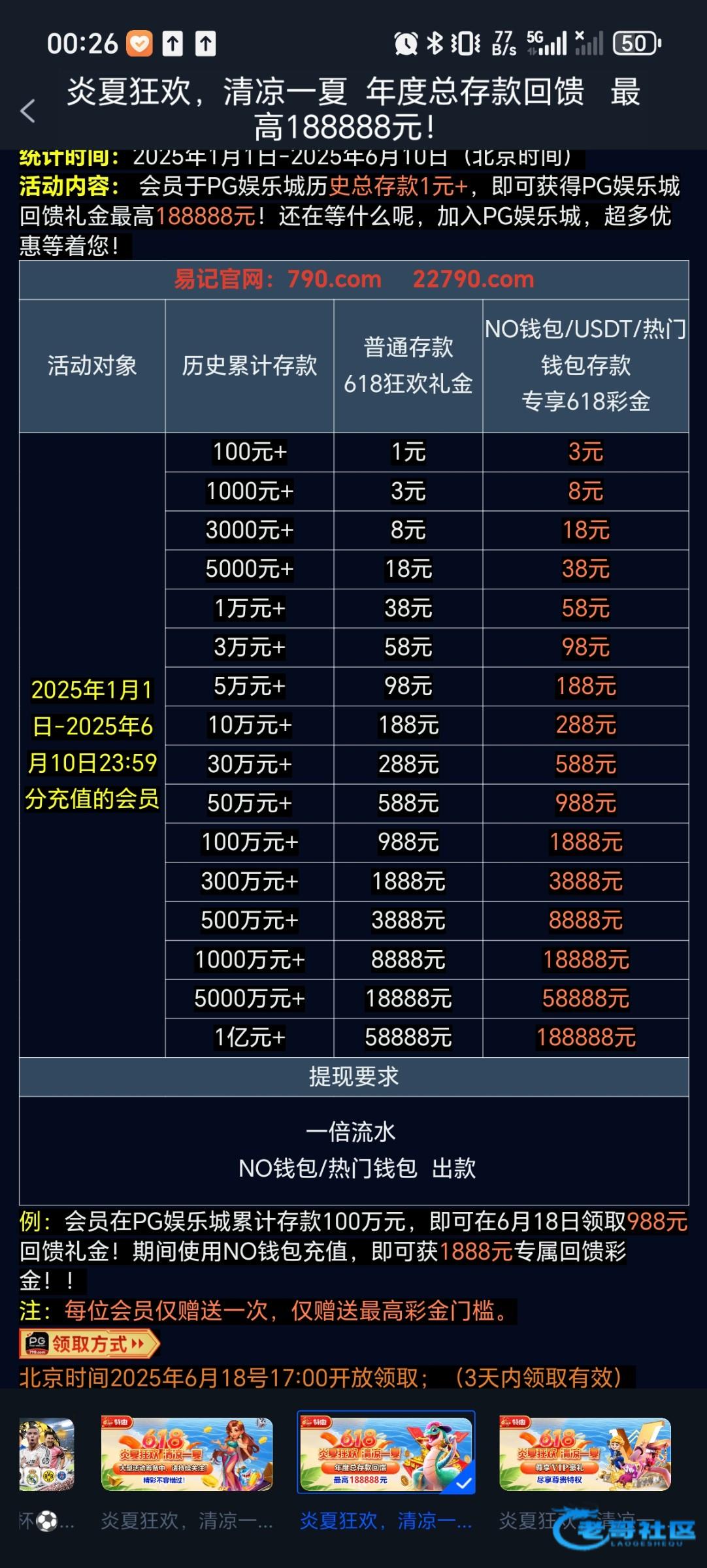The image size is (707, 1568).
Task: Open the football promotion thumbnail
Action: 46,1454
